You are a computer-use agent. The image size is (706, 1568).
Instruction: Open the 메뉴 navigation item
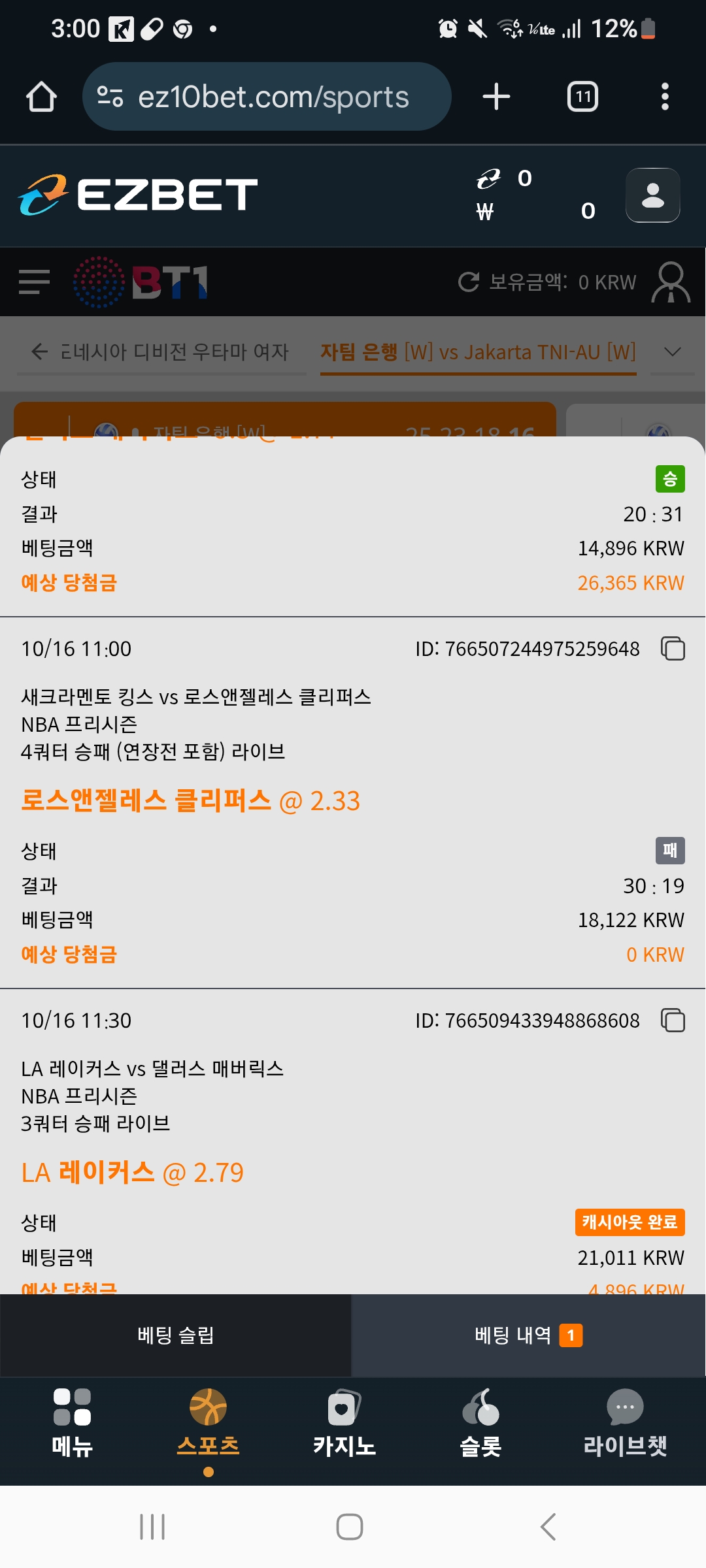tap(72, 1422)
